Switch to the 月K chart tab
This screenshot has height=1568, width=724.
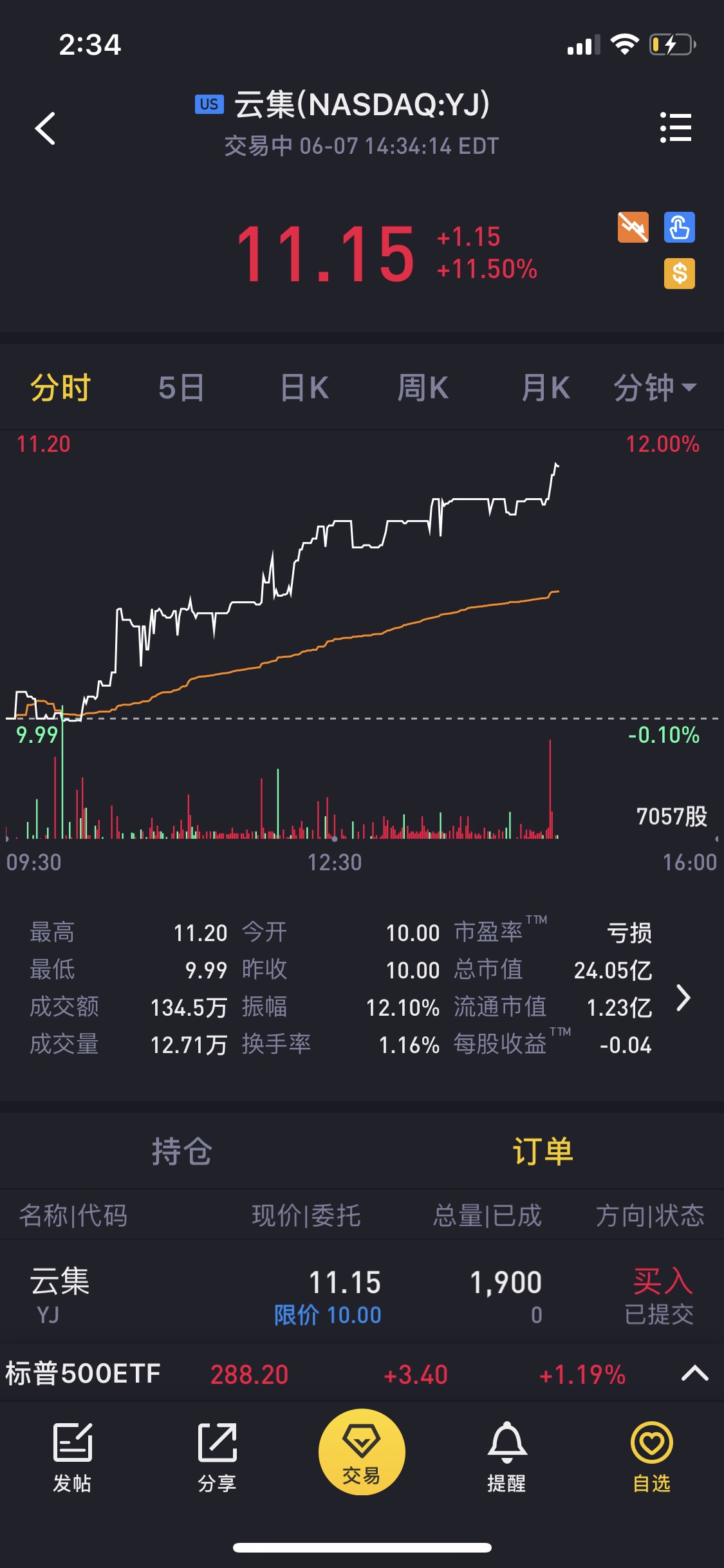(546, 388)
